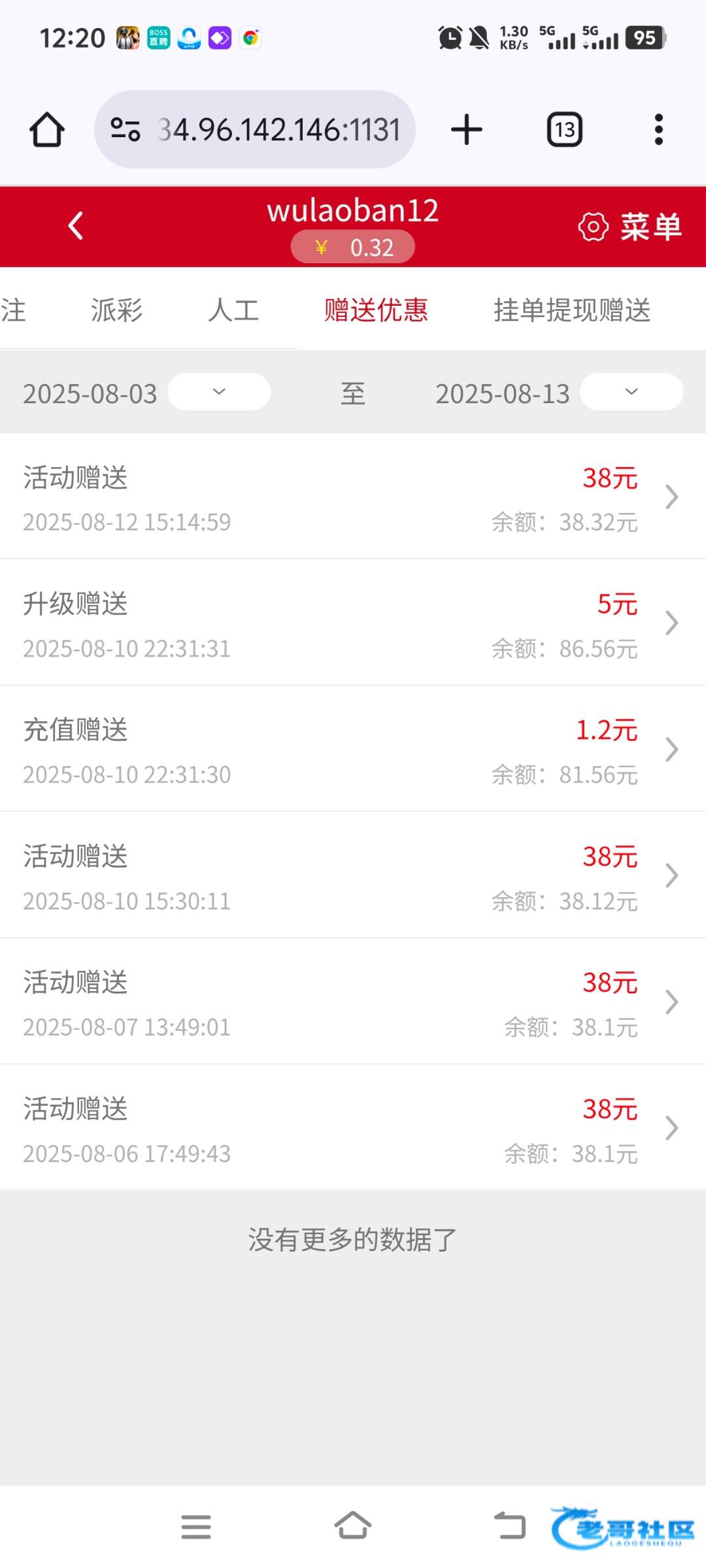Viewport: 706px width, 1568px height.
Task: Tap the system home button
Action: [353, 1526]
